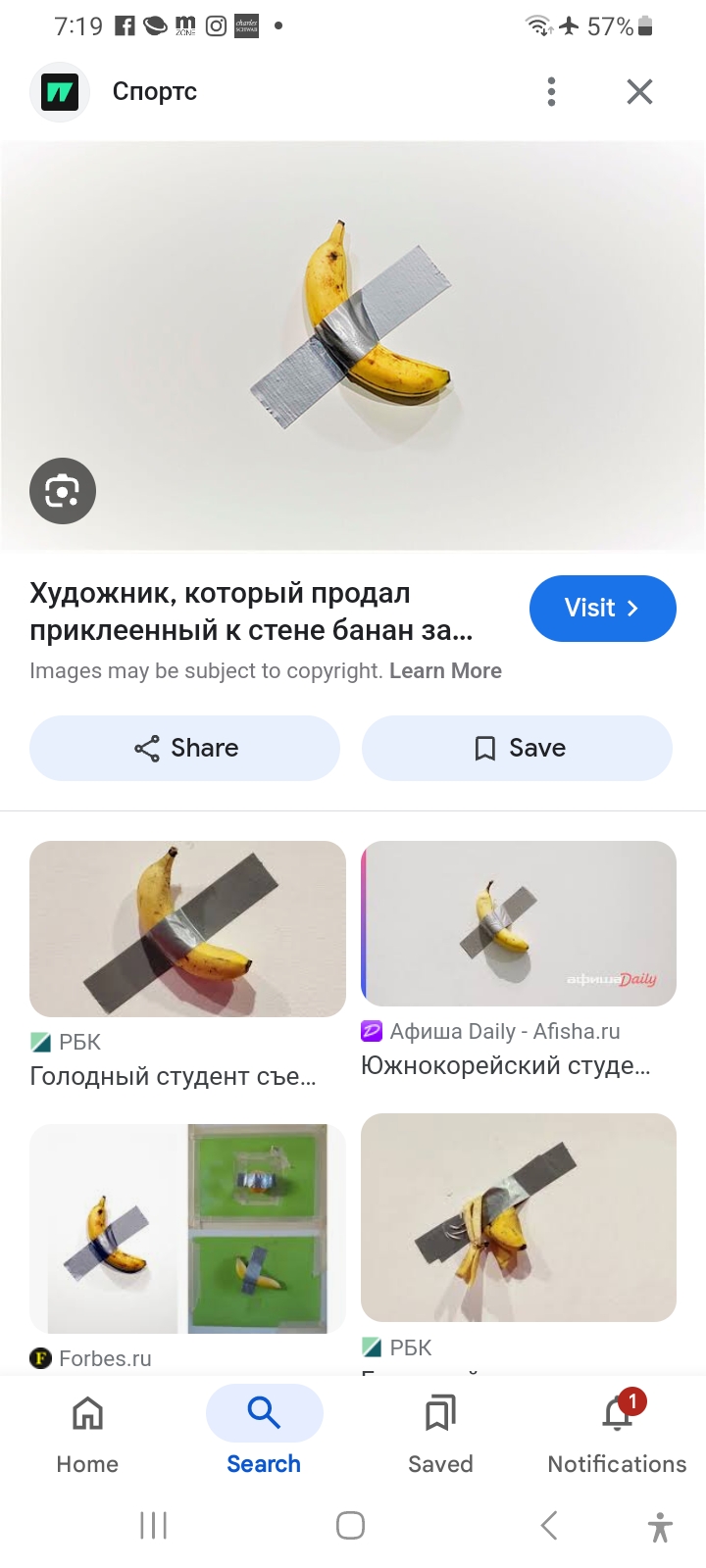Image resolution: width=706 pixels, height=1568 pixels.
Task: Close the image viewer
Action: click(639, 91)
